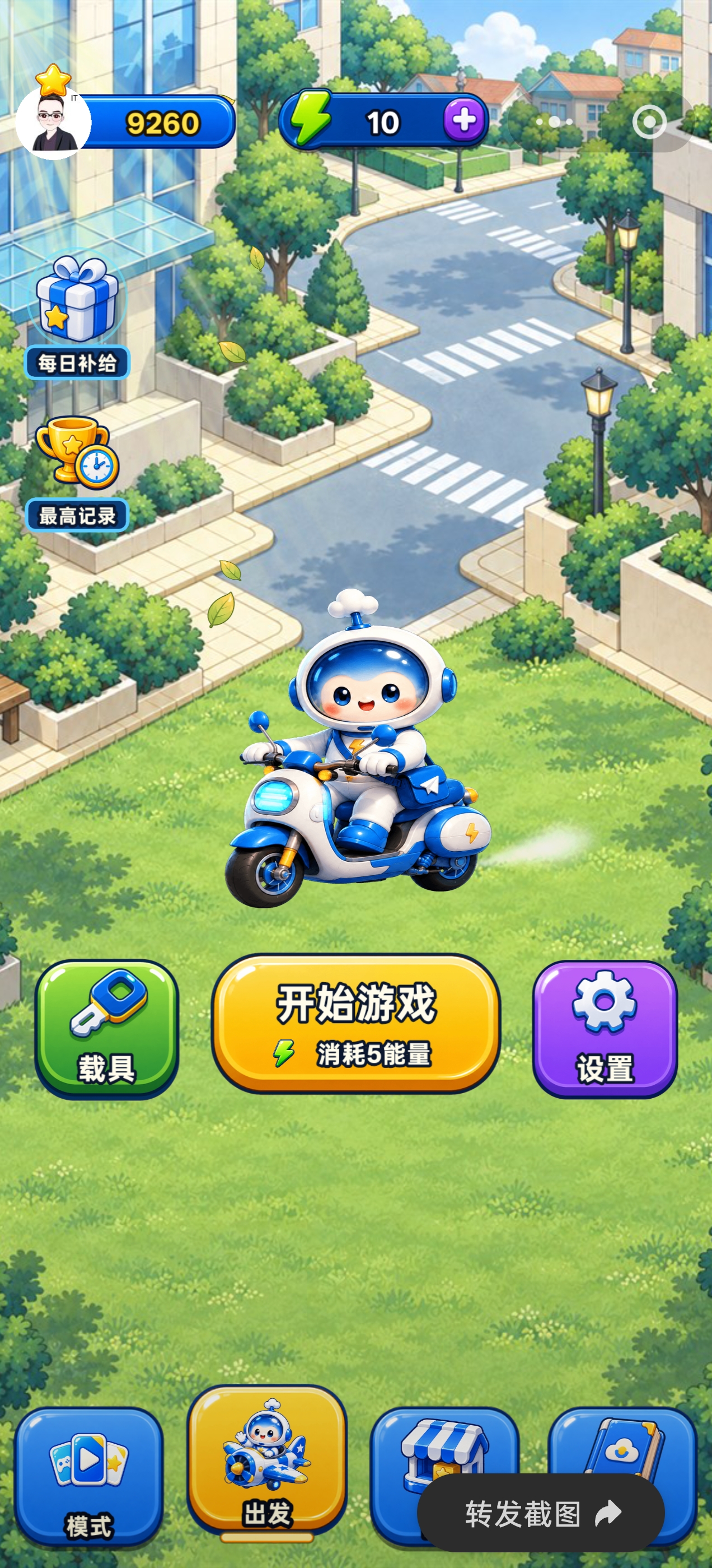This screenshot has width=712, height=1568.
Task: Open 设置 settings
Action: pyautogui.click(x=605, y=1029)
